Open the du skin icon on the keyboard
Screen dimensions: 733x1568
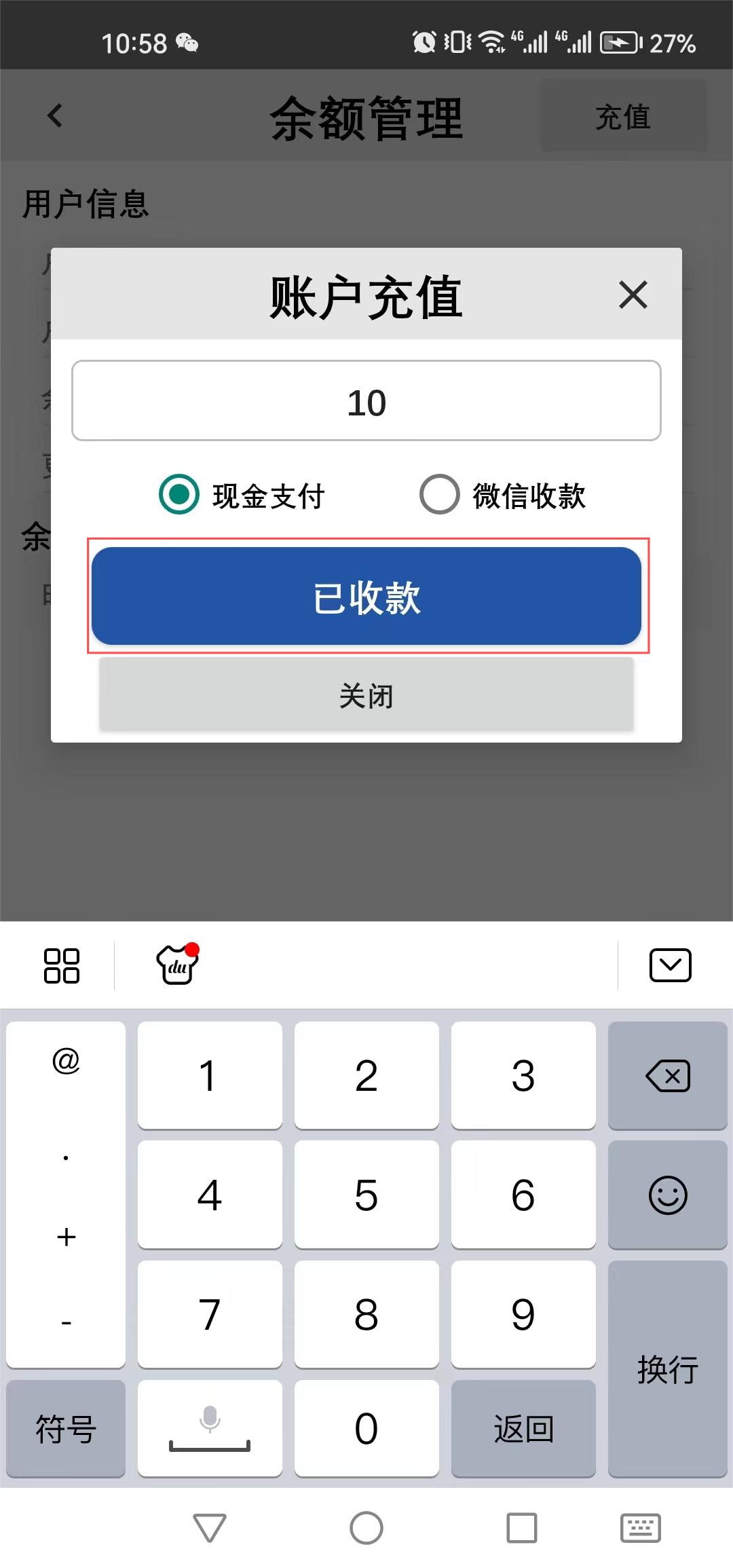click(177, 965)
